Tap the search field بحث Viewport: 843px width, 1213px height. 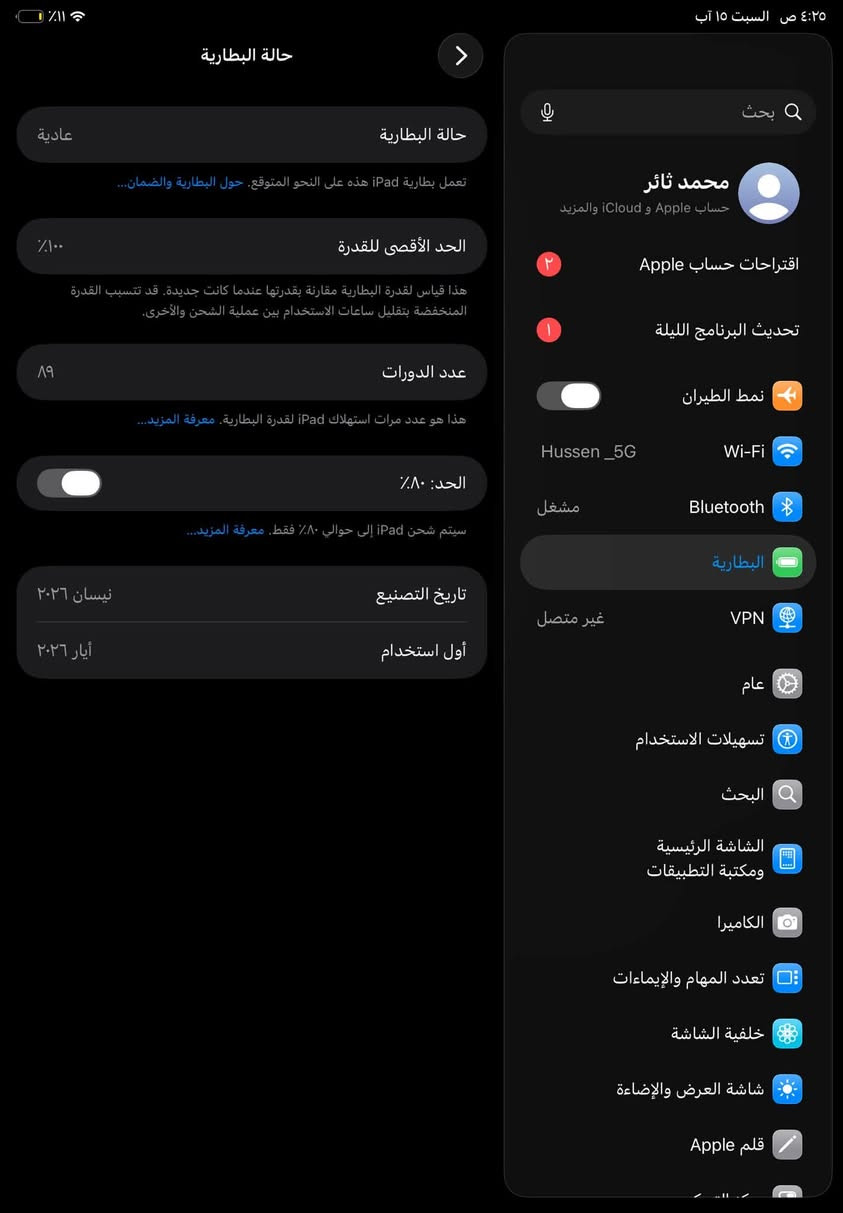pyautogui.click(x=668, y=112)
